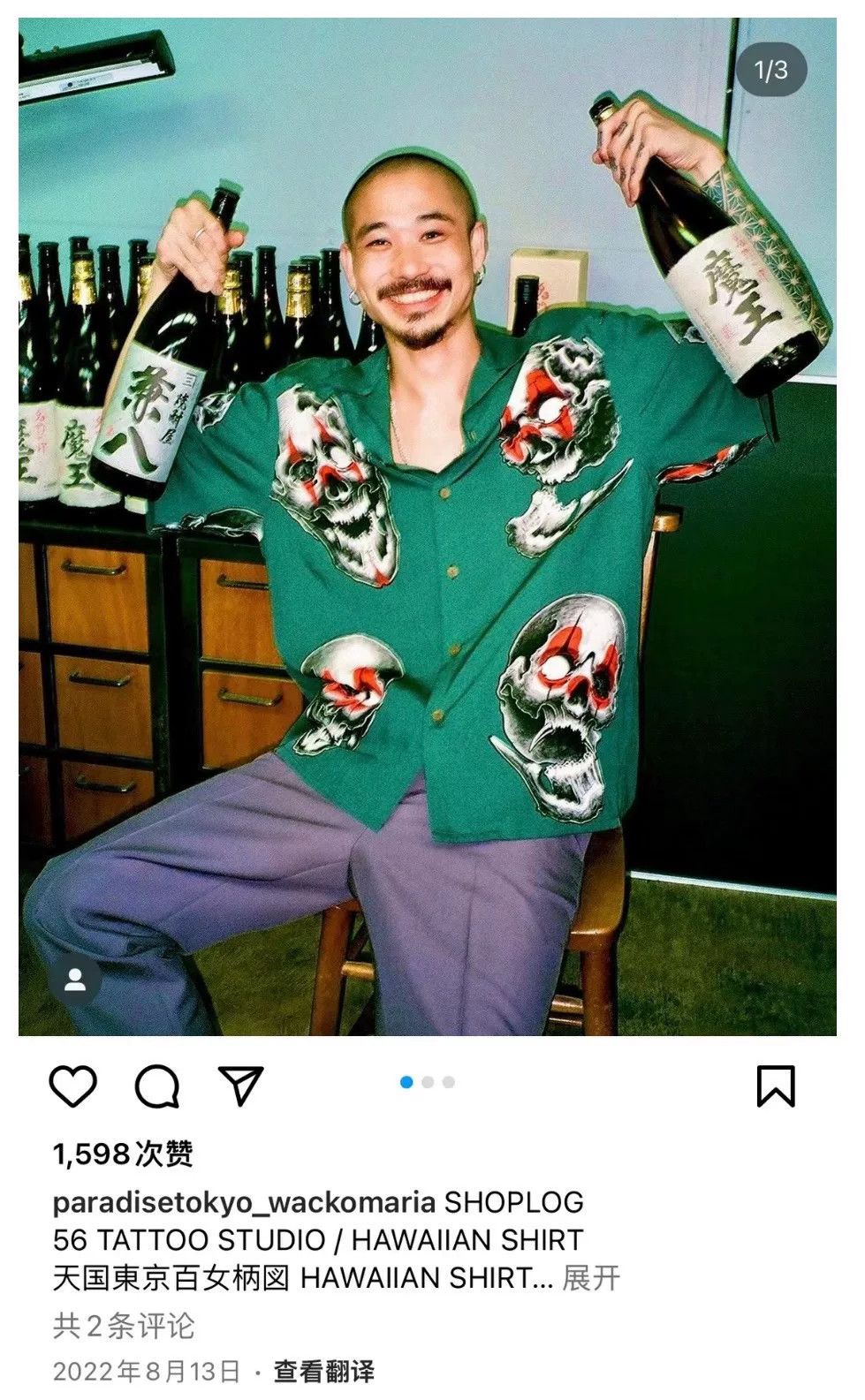The height and width of the screenshot is (1400, 865).
Task: Share the post via the paper plane icon
Action: (240, 1086)
